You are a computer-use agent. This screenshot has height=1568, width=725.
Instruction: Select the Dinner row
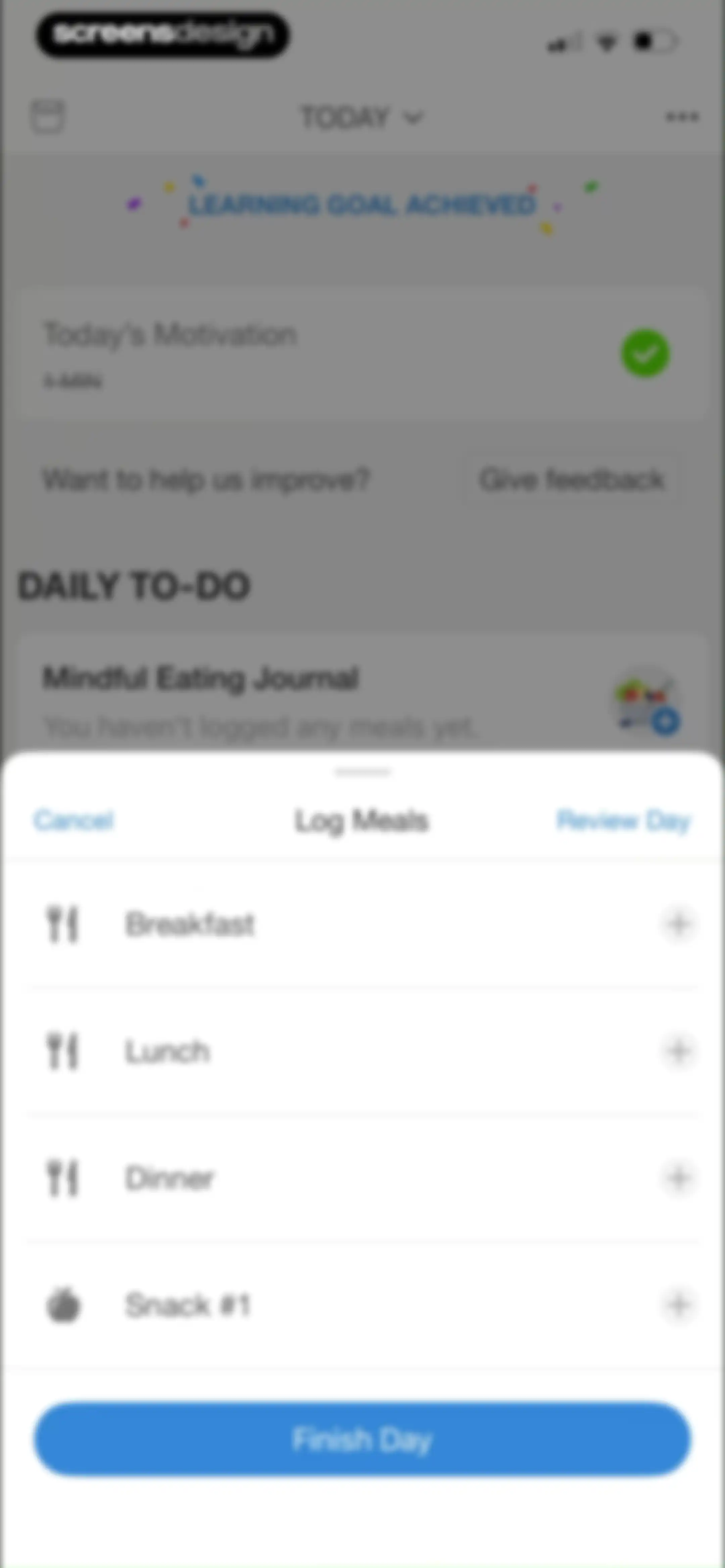[363, 1178]
